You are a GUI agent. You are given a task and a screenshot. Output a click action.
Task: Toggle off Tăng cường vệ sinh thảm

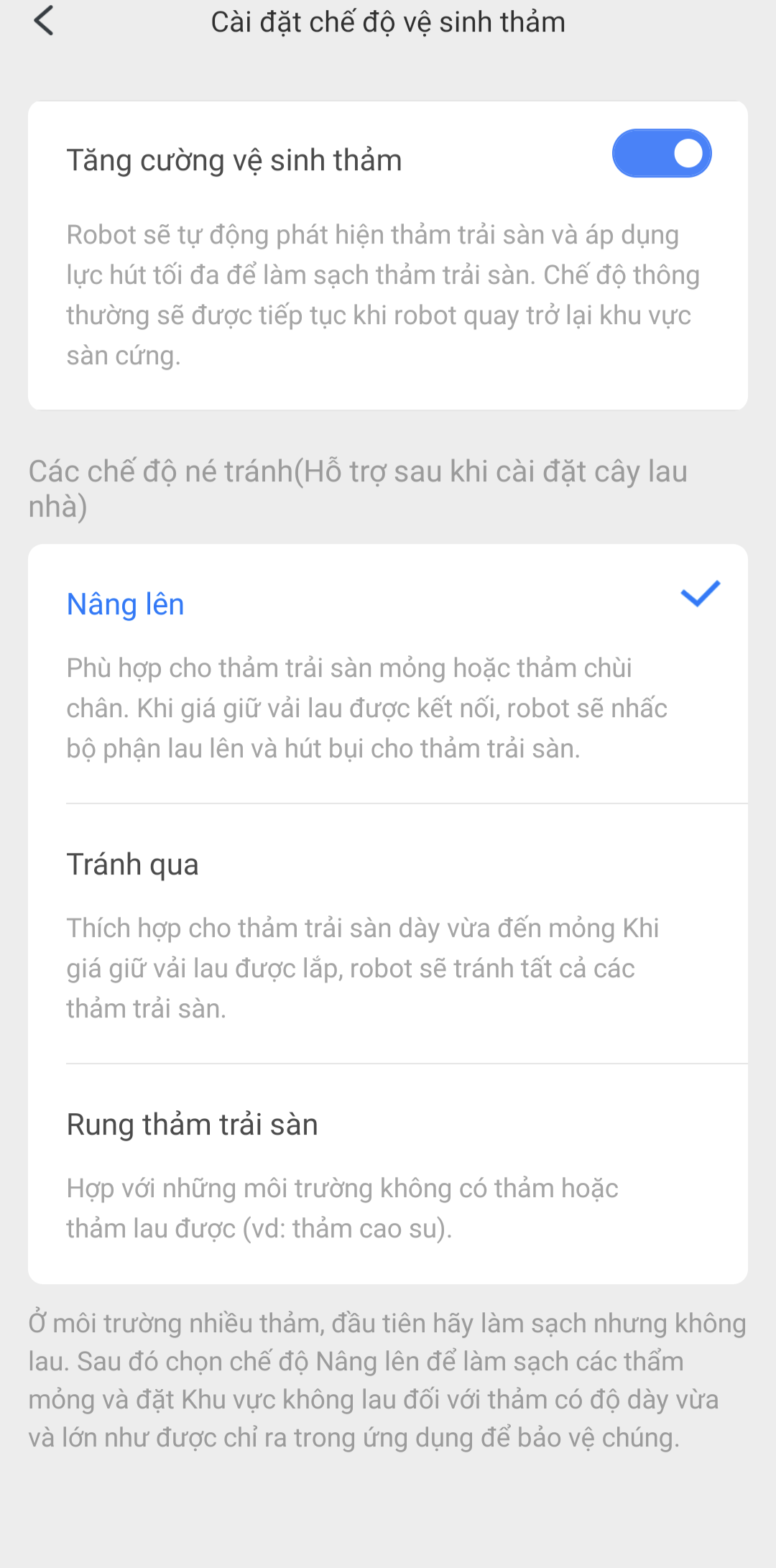tap(662, 153)
